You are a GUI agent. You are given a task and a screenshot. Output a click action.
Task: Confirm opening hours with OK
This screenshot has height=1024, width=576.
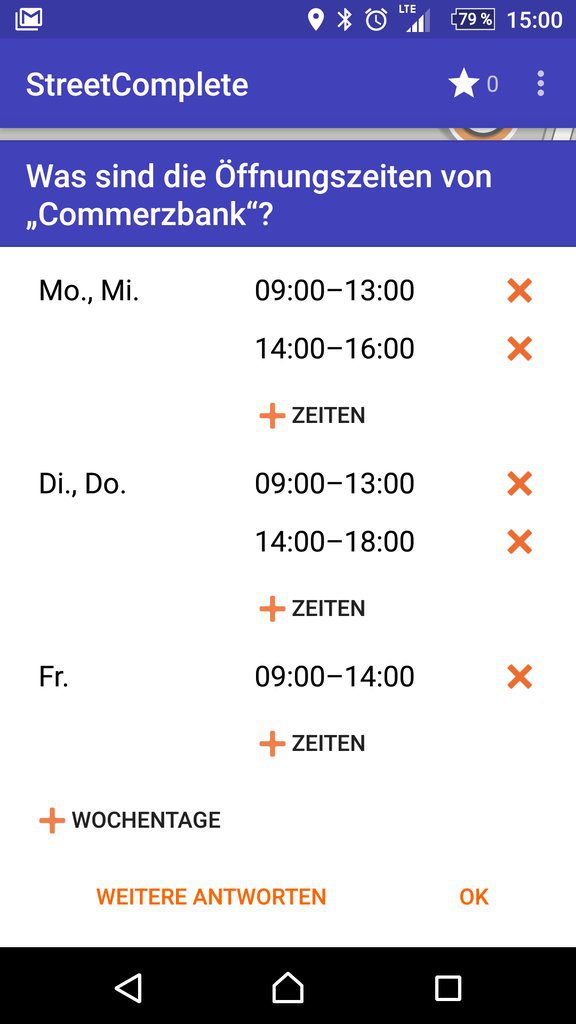point(474,897)
